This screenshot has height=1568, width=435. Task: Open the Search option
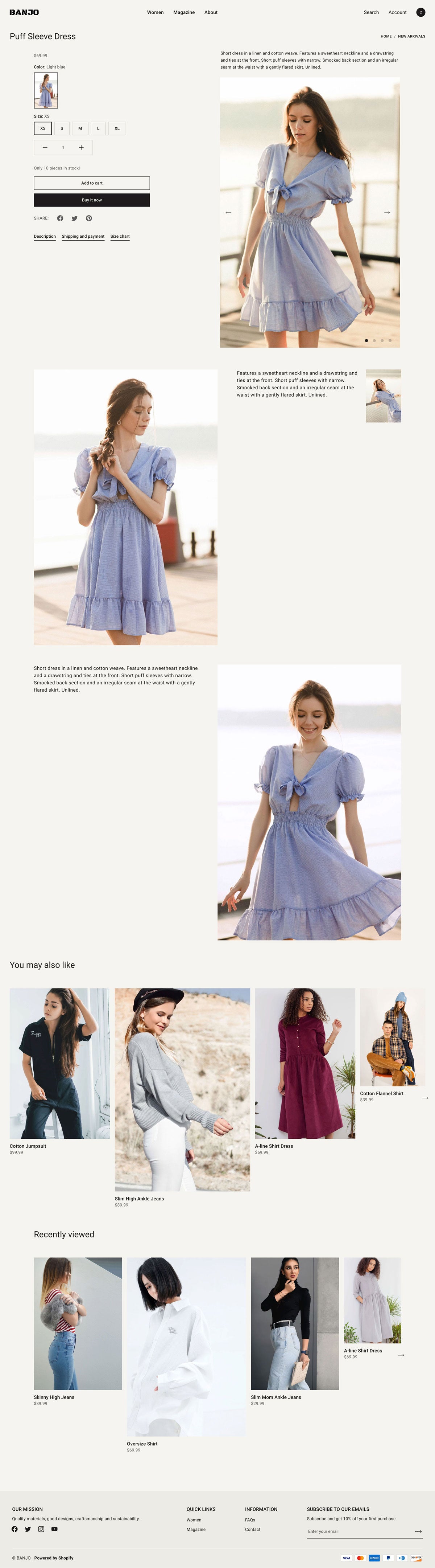point(371,12)
